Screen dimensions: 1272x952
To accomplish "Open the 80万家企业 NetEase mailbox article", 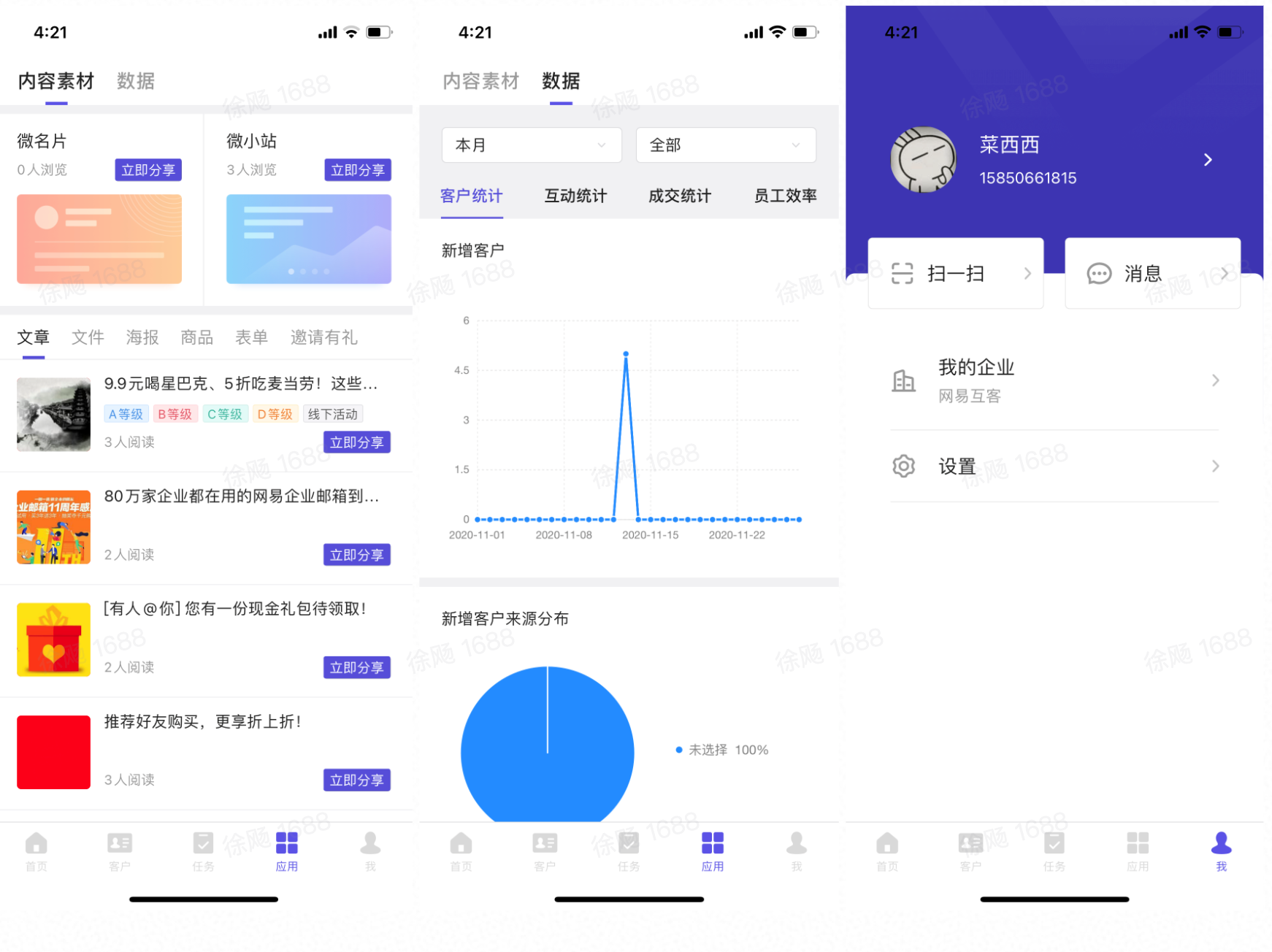I will click(x=241, y=496).
